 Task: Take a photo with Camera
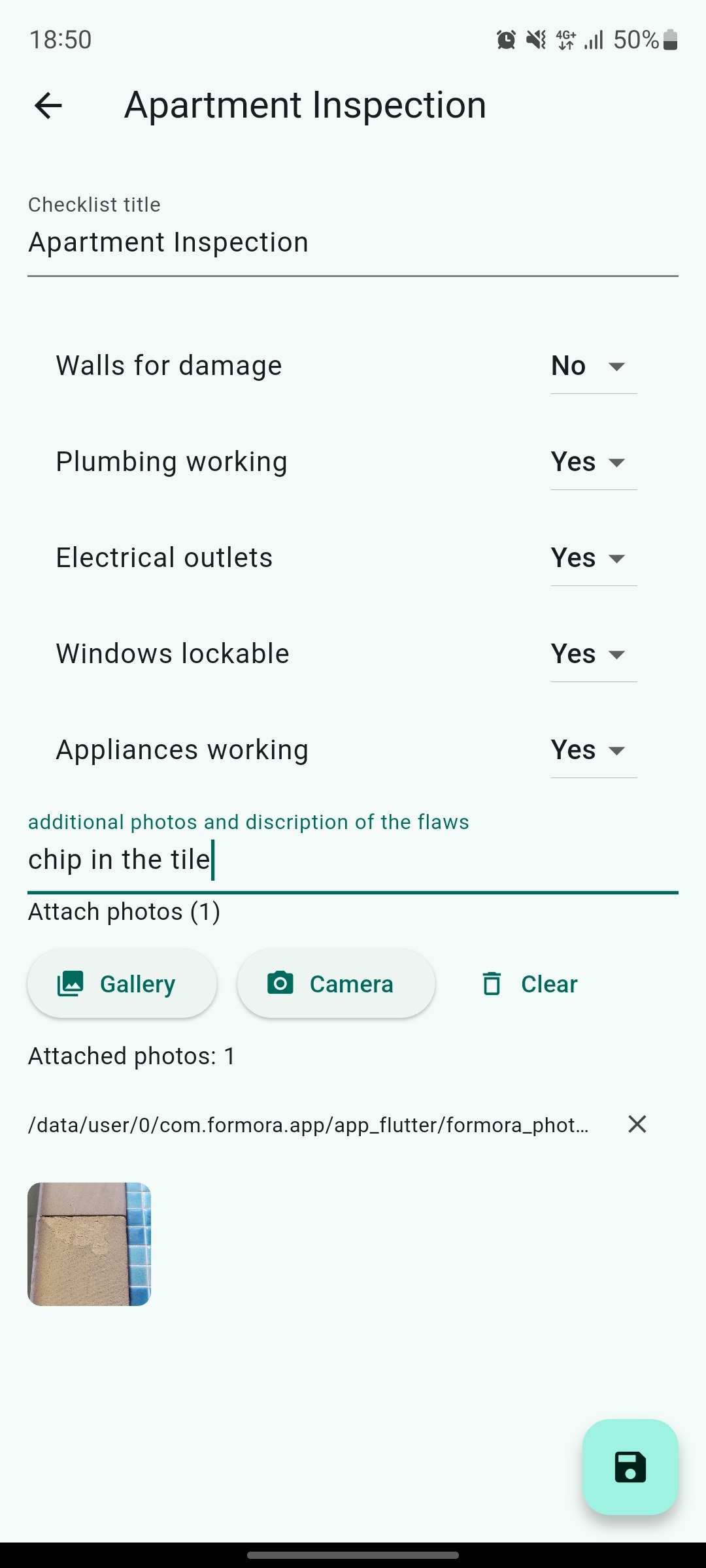(335, 984)
